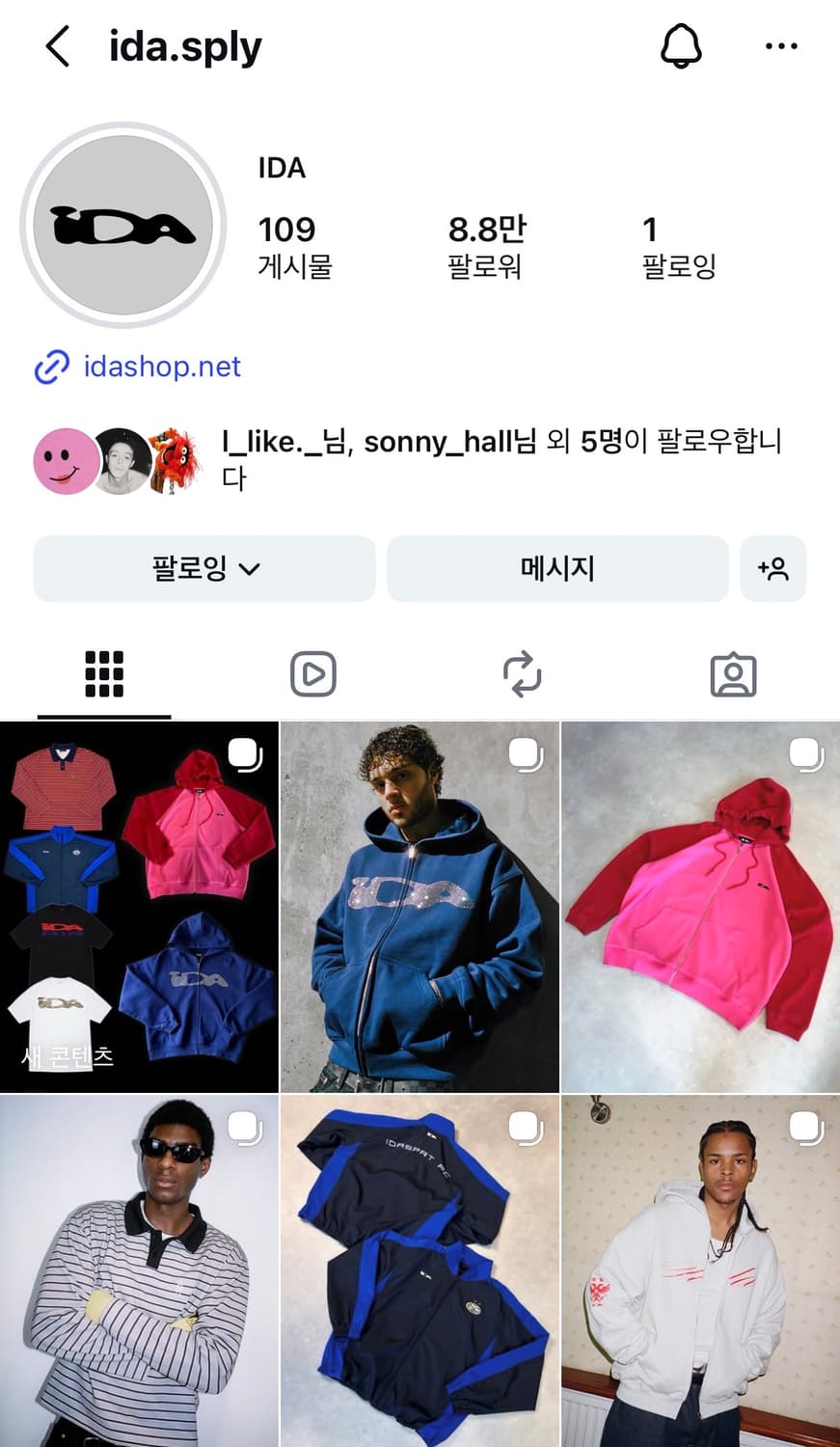Expand the 팔로잉 dropdown

204,569
